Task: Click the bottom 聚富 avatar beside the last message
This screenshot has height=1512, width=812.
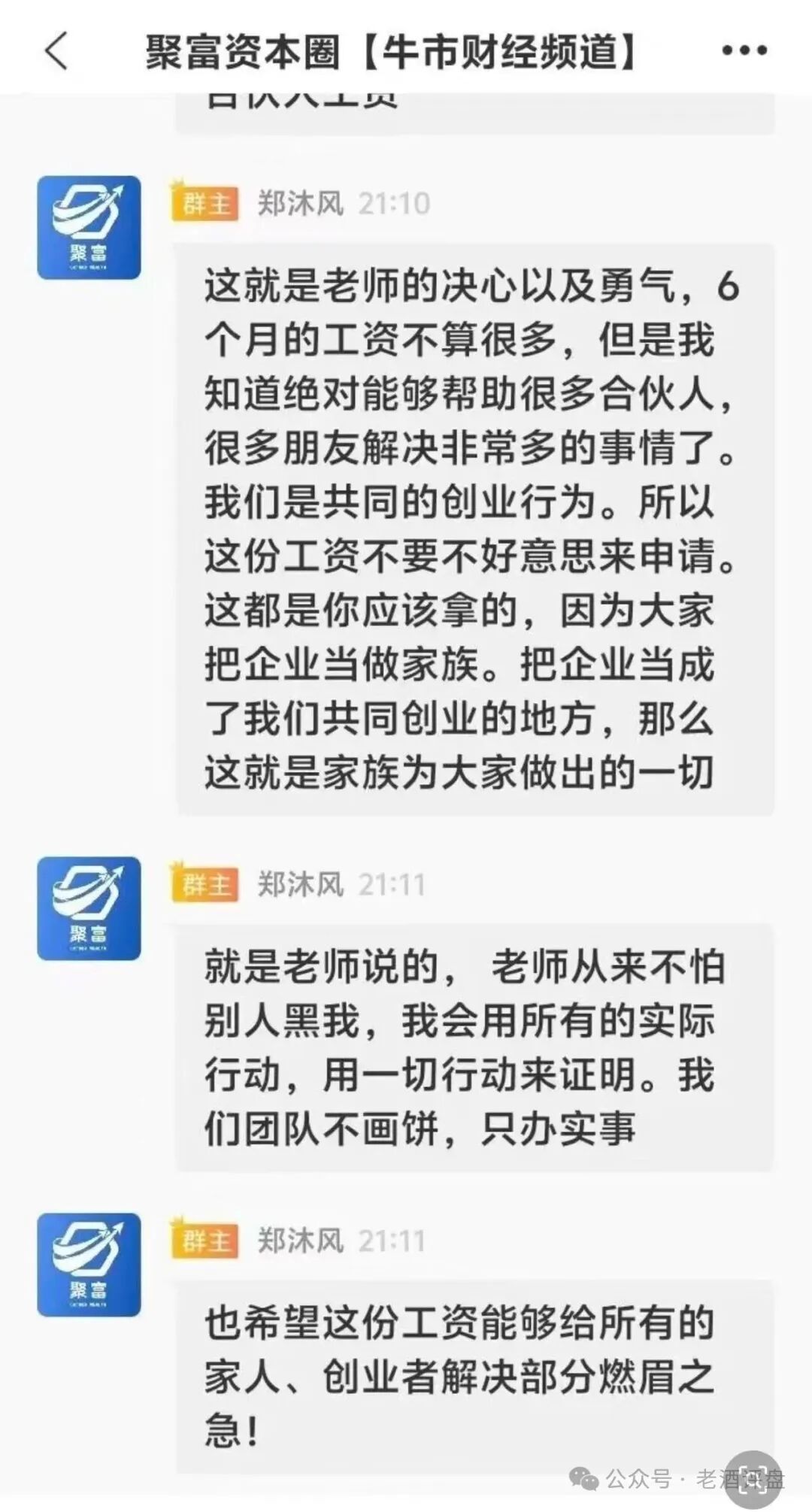Action: pos(90,1263)
